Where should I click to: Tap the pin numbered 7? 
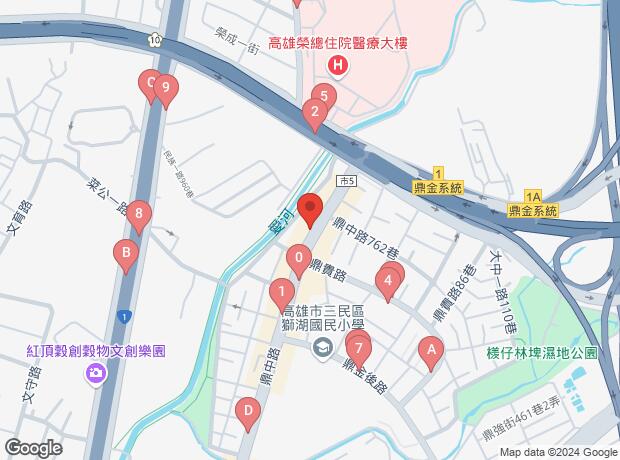(358, 349)
